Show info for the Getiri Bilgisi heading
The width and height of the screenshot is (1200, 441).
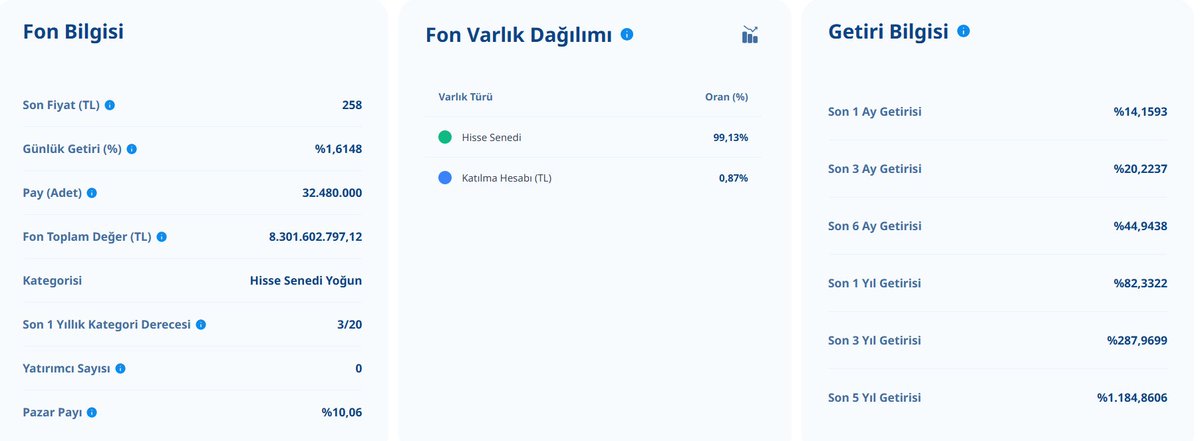[x=963, y=31]
